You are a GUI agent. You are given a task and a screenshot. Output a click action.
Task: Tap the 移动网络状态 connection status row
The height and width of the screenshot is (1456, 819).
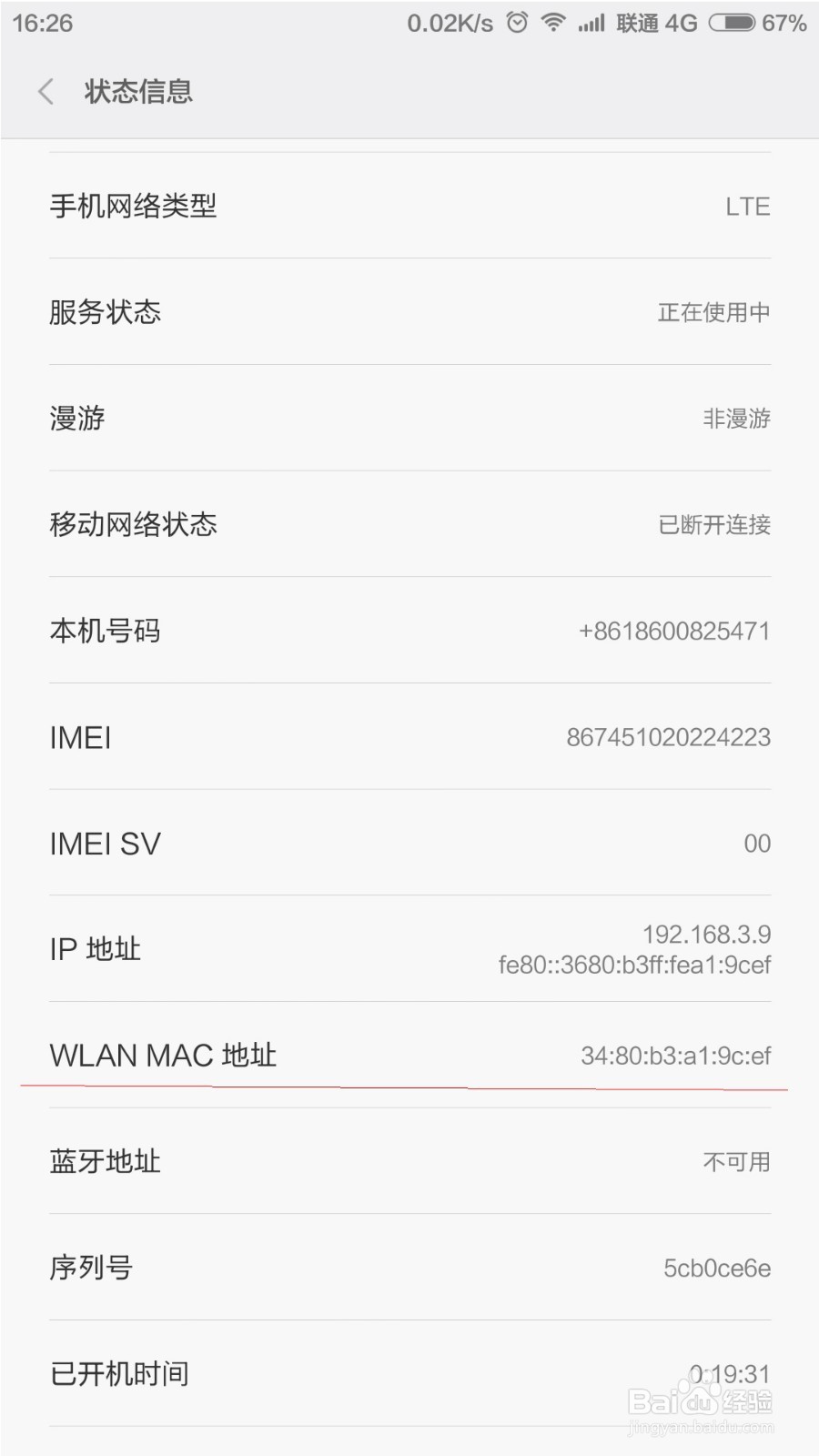click(x=409, y=524)
